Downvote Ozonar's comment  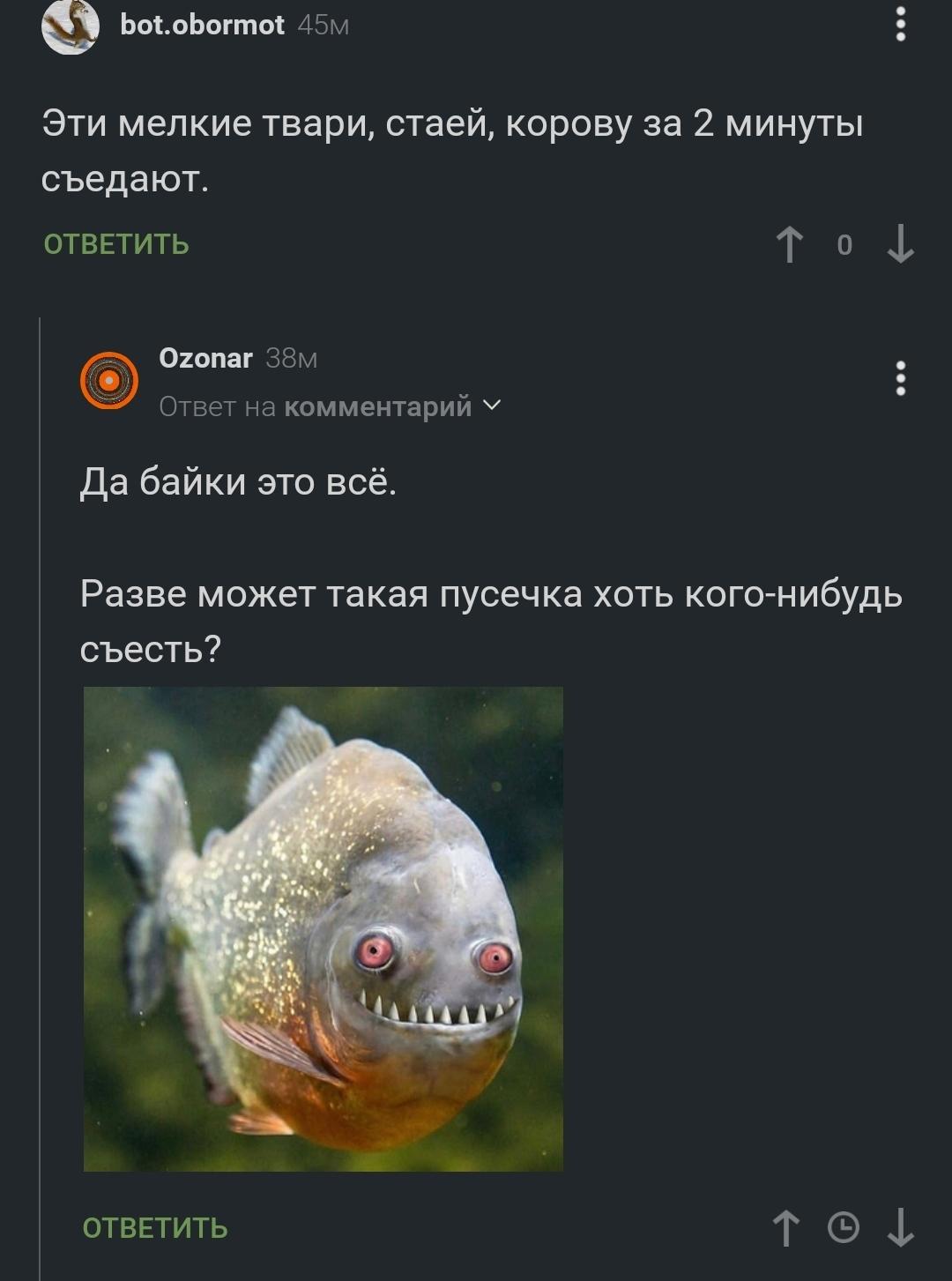tap(900, 1228)
